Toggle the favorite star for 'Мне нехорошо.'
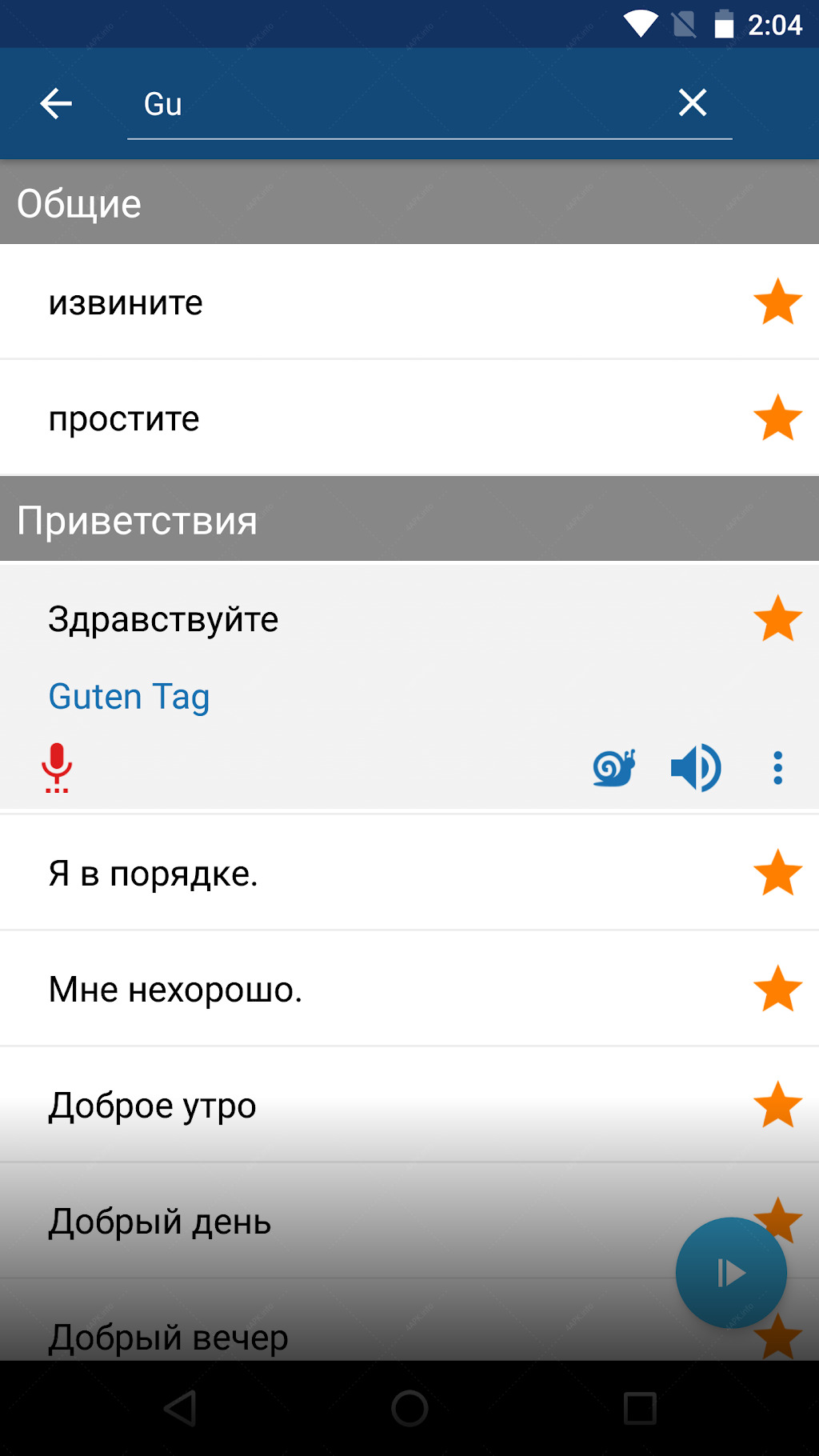 point(777,989)
